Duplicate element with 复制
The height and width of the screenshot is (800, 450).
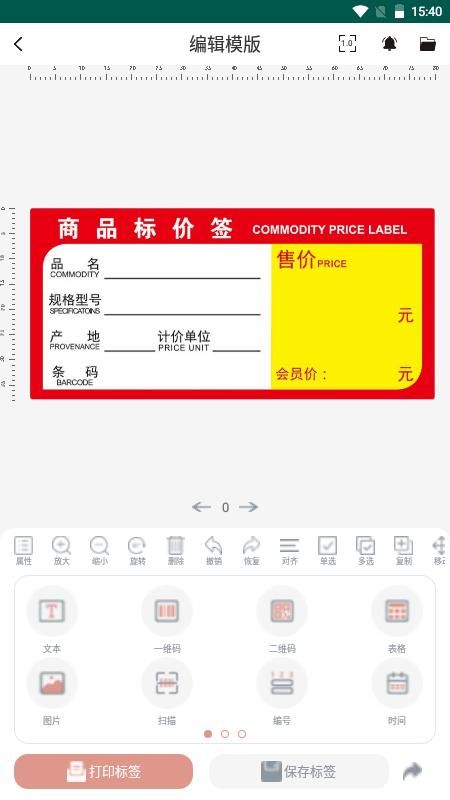tap(404, 551)
